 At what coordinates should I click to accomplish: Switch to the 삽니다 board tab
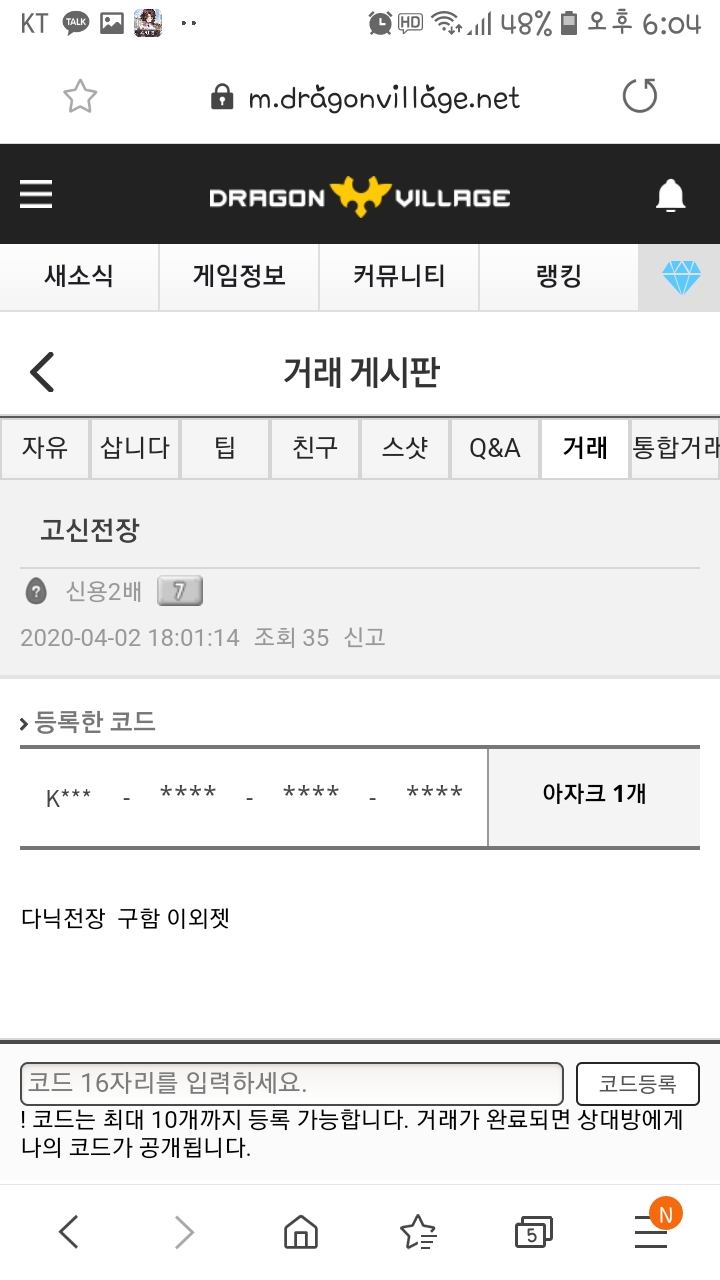[x=135, y=448]
